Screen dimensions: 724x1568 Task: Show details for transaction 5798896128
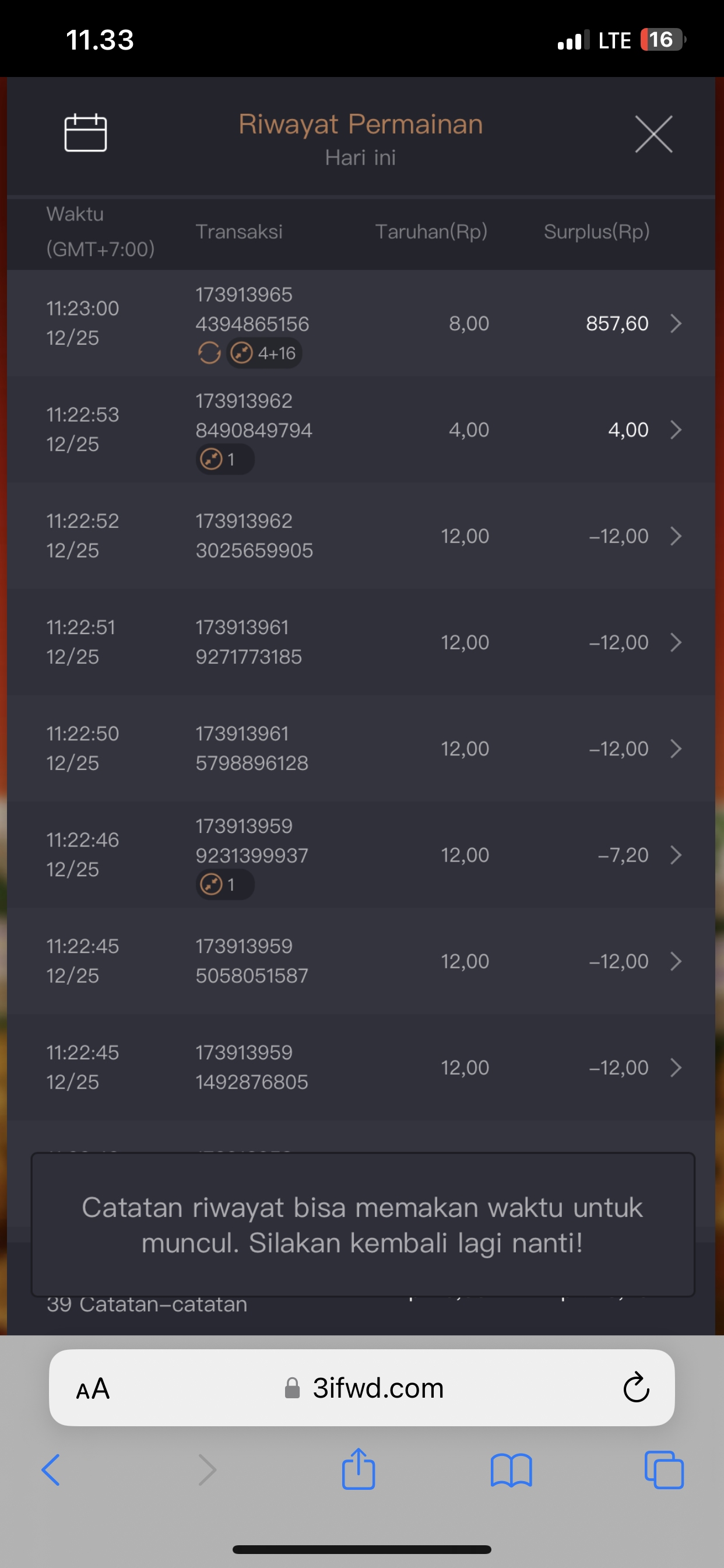[x=674, y=748]
